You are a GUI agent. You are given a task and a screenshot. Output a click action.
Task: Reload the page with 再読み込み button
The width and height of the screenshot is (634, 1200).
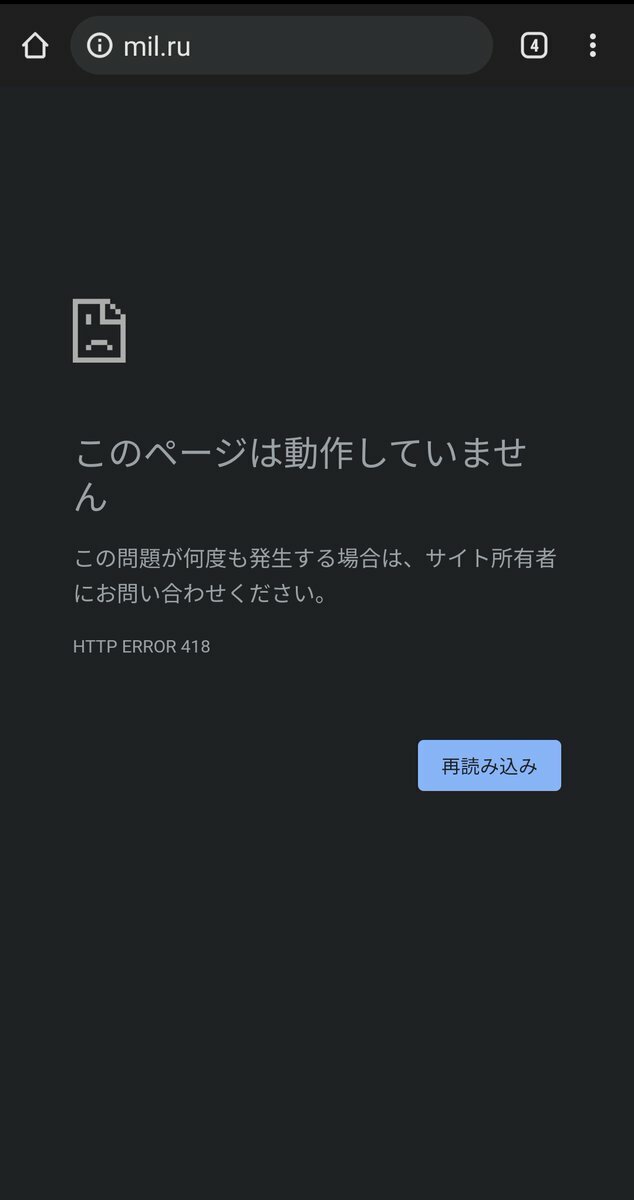pos(489,766)
